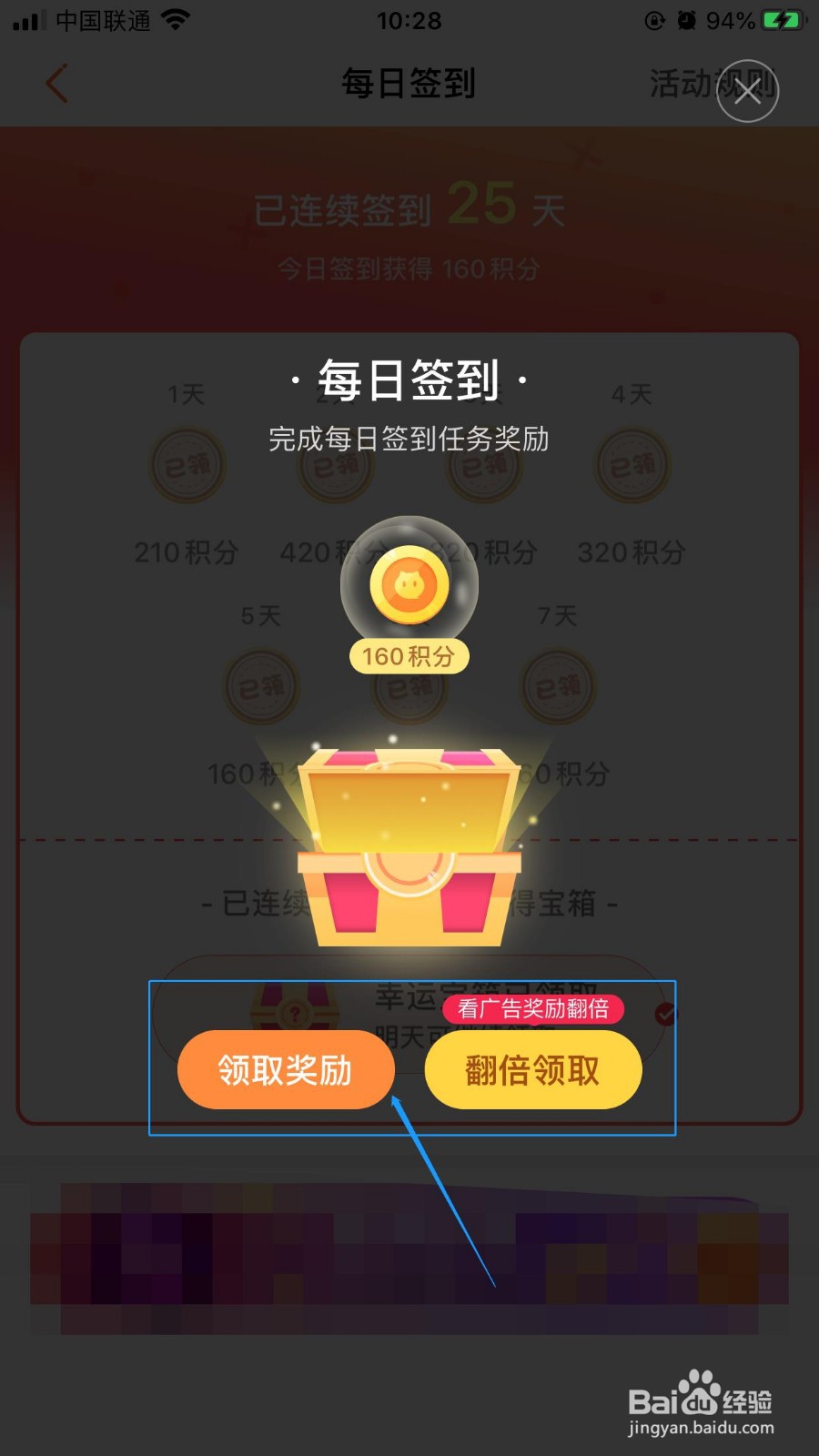
Task: Tap the day 2 claimed coin medal
Action: pyautogui.click(x=335, y=465)
